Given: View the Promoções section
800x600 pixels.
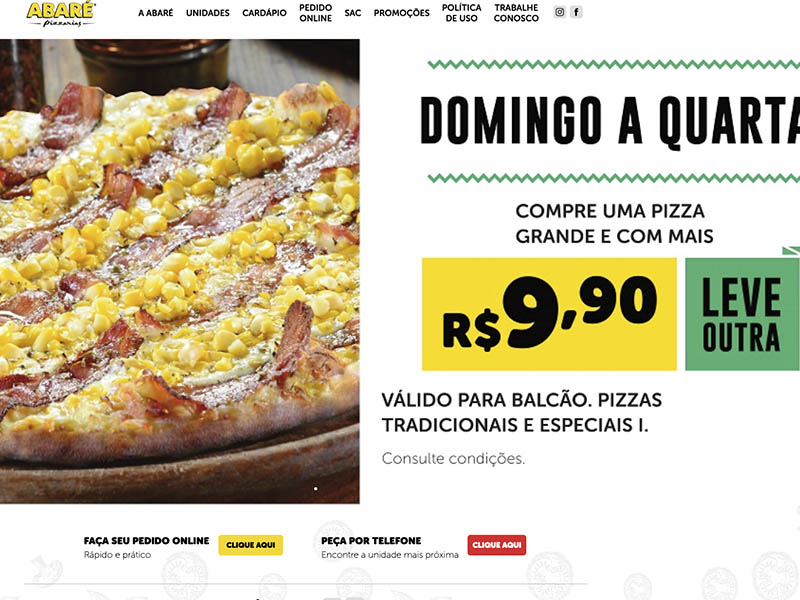Looking at the screenshot, I should tap(401, 13).
